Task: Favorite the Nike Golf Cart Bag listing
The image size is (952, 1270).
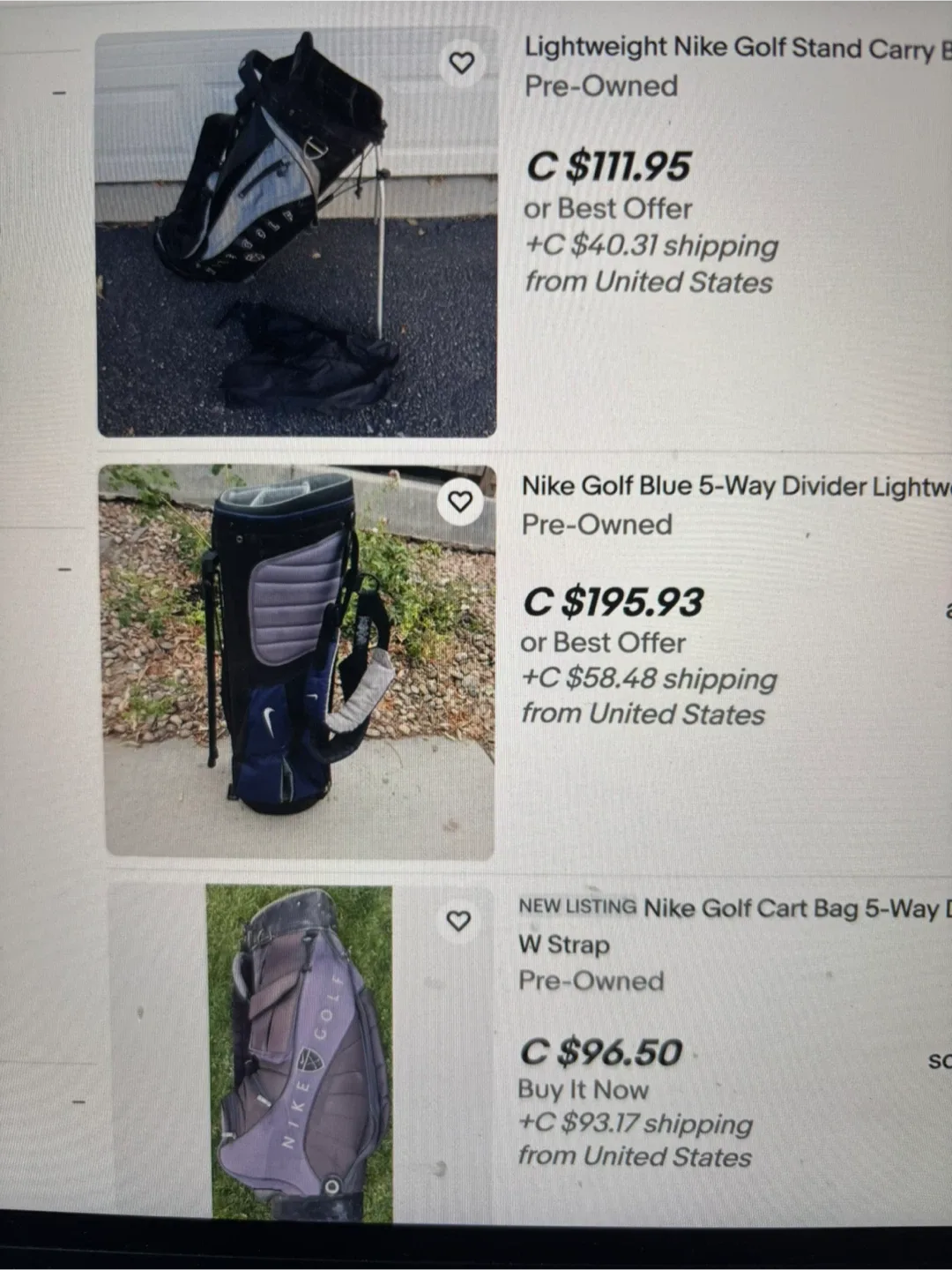Action: 459,922
